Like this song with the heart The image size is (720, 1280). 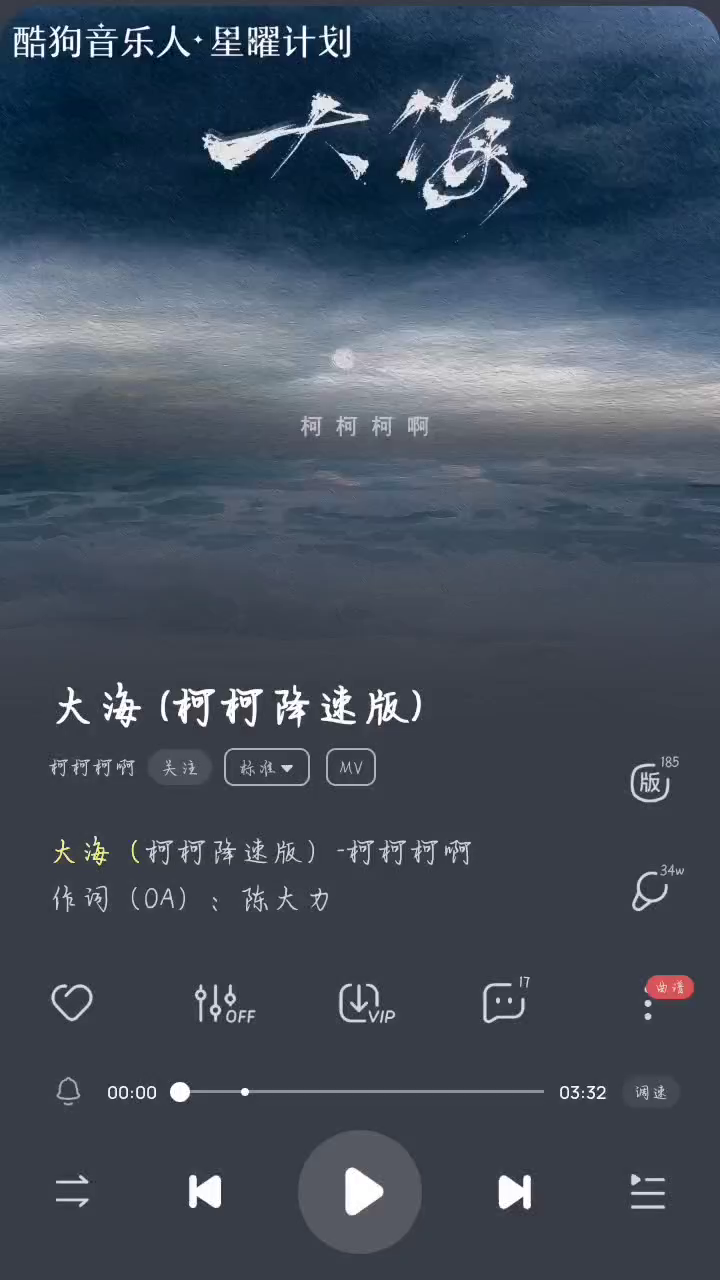72,1002
